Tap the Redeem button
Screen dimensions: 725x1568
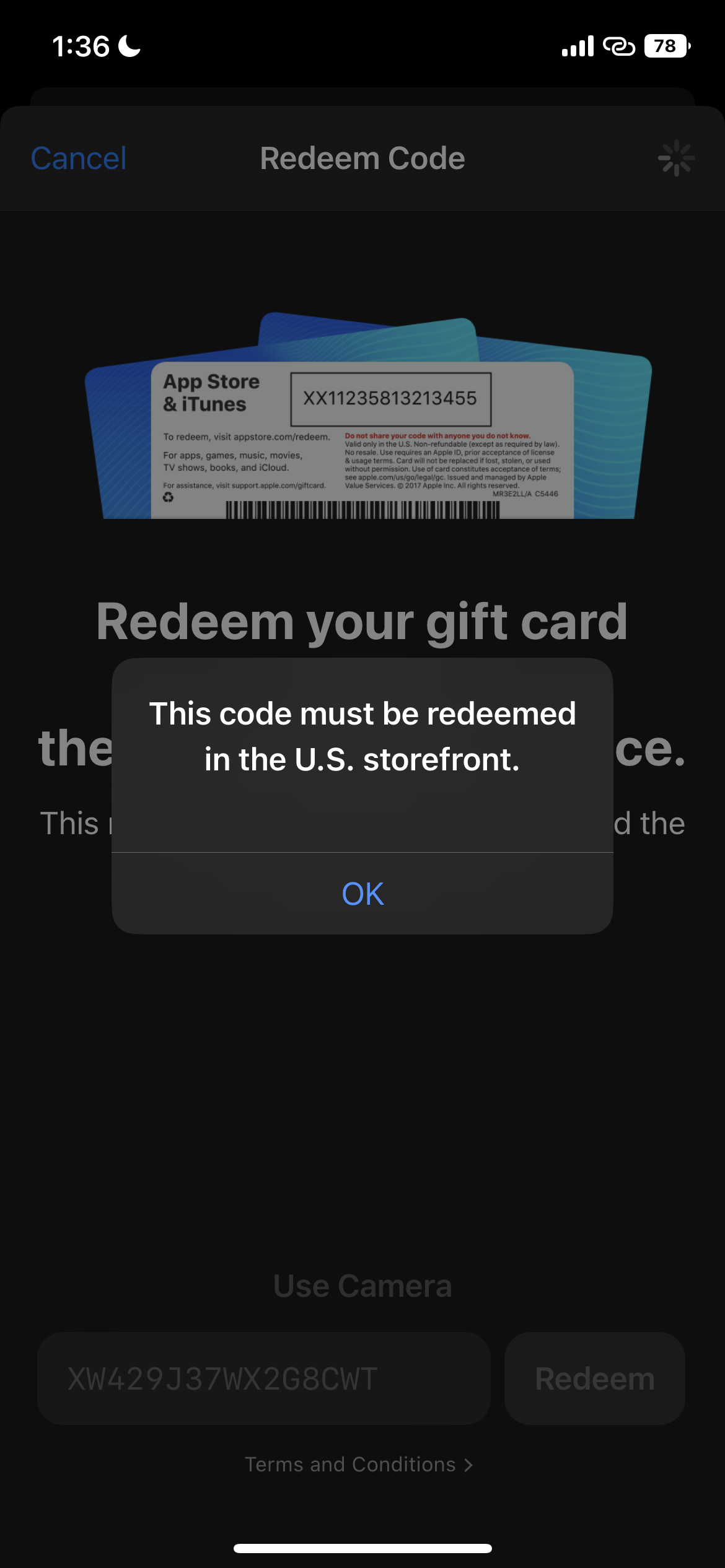[594, 1377]
